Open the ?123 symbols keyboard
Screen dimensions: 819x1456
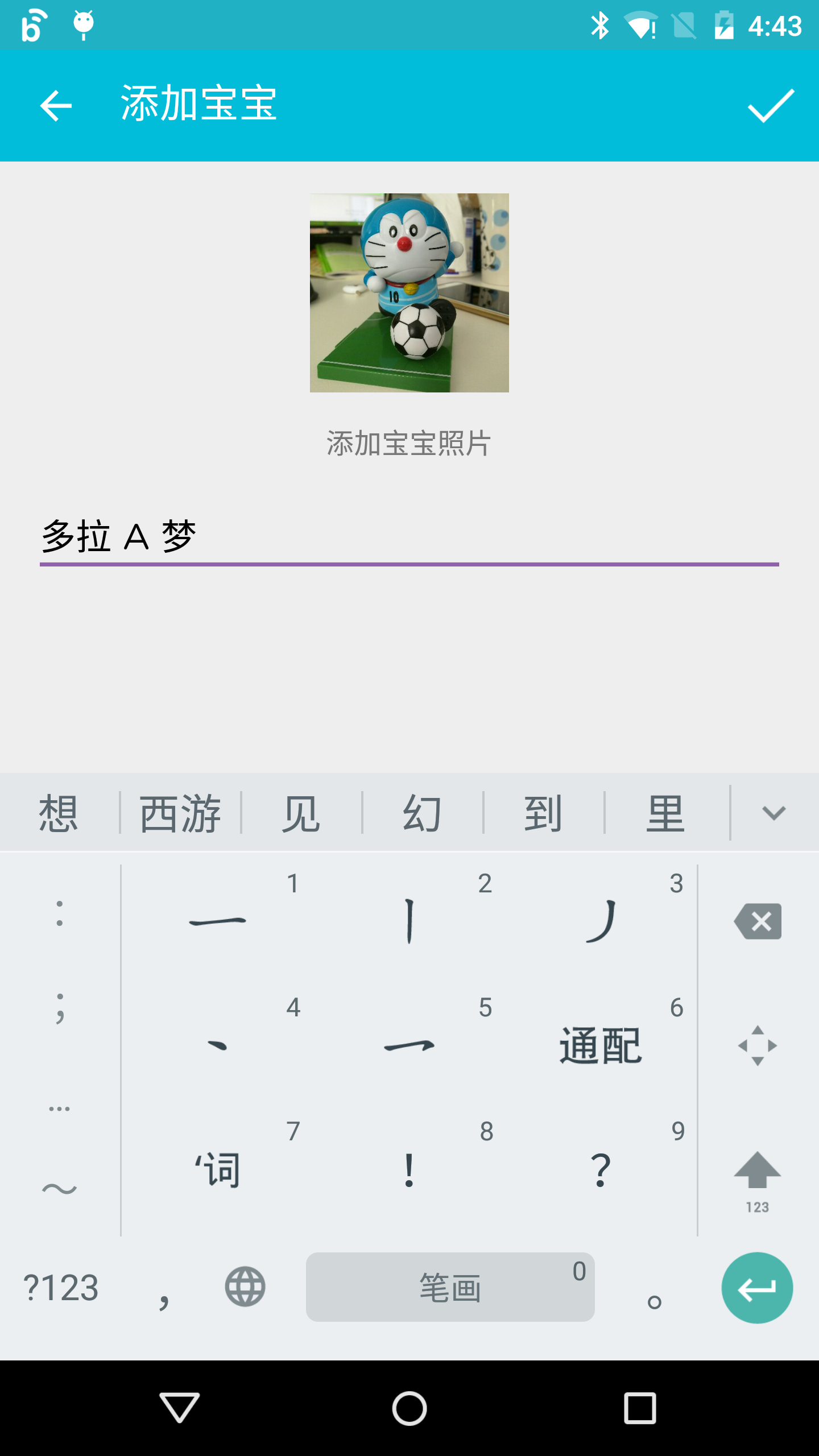tap(61, 1287)
